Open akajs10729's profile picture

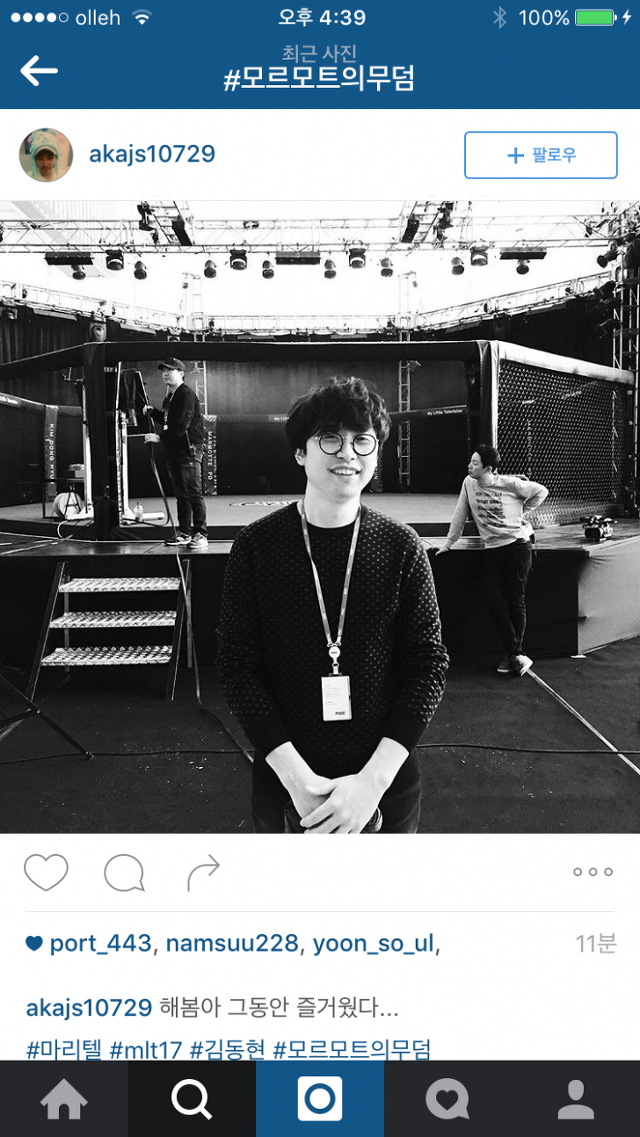[46, 154]
